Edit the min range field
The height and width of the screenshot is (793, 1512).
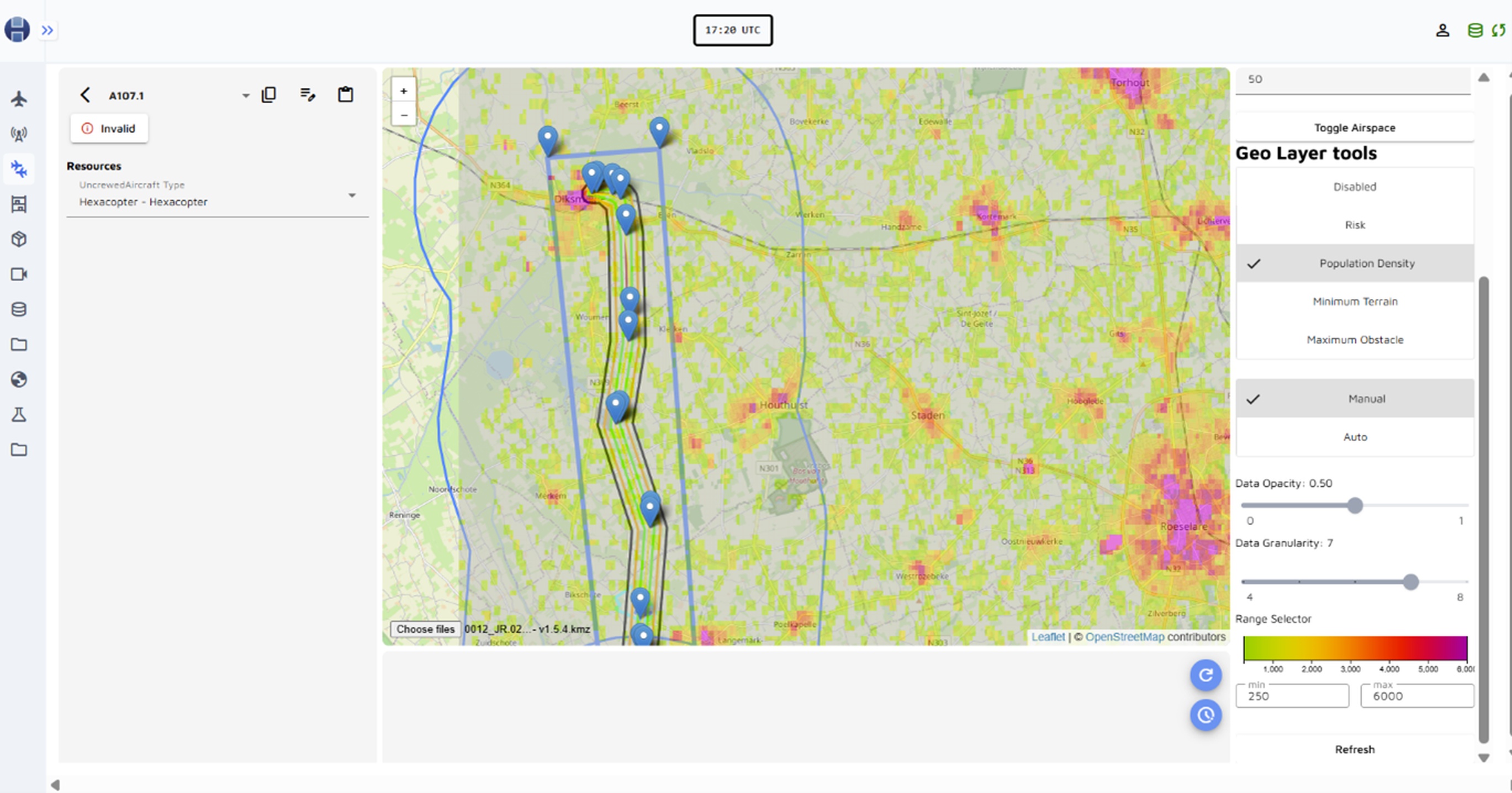click(1292, 696)
